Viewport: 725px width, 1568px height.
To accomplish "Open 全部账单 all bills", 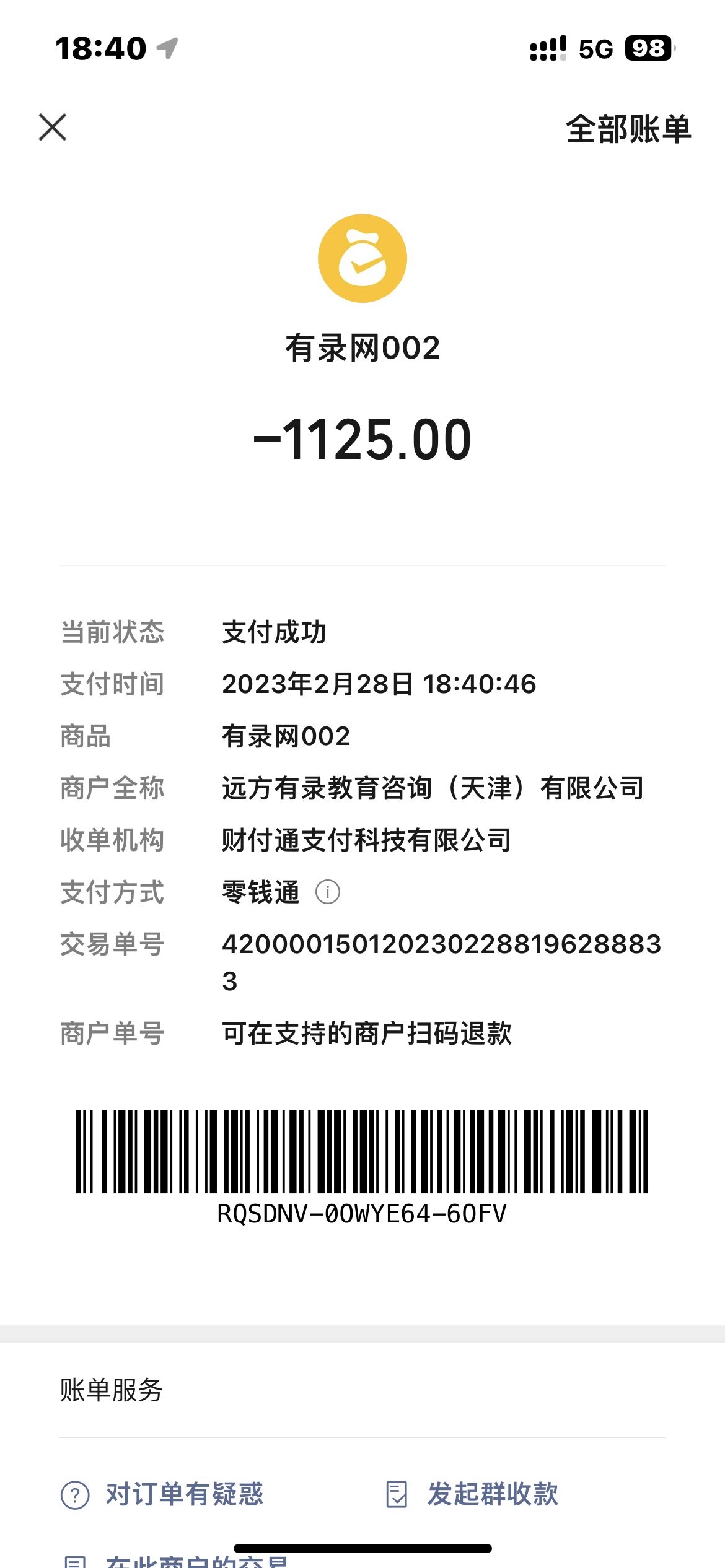I will [x=628, y=129].
